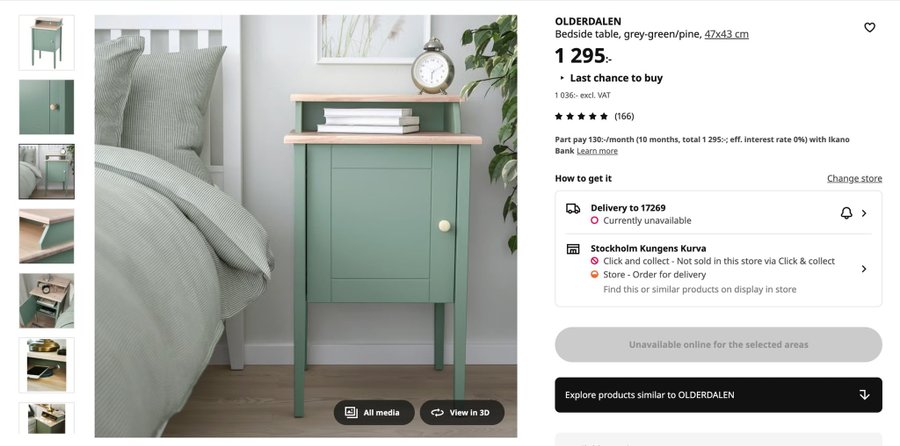Select the bedroom scene thumbnail
900x446 pixels.
46,171
